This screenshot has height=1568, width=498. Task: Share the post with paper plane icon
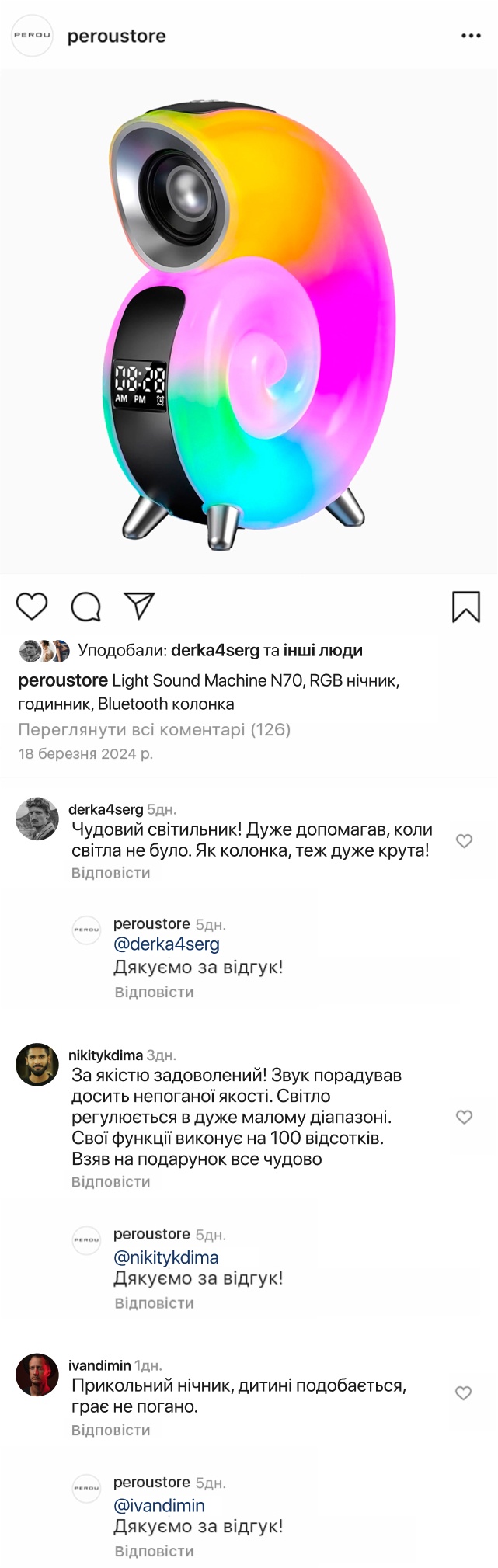(140, 606)
